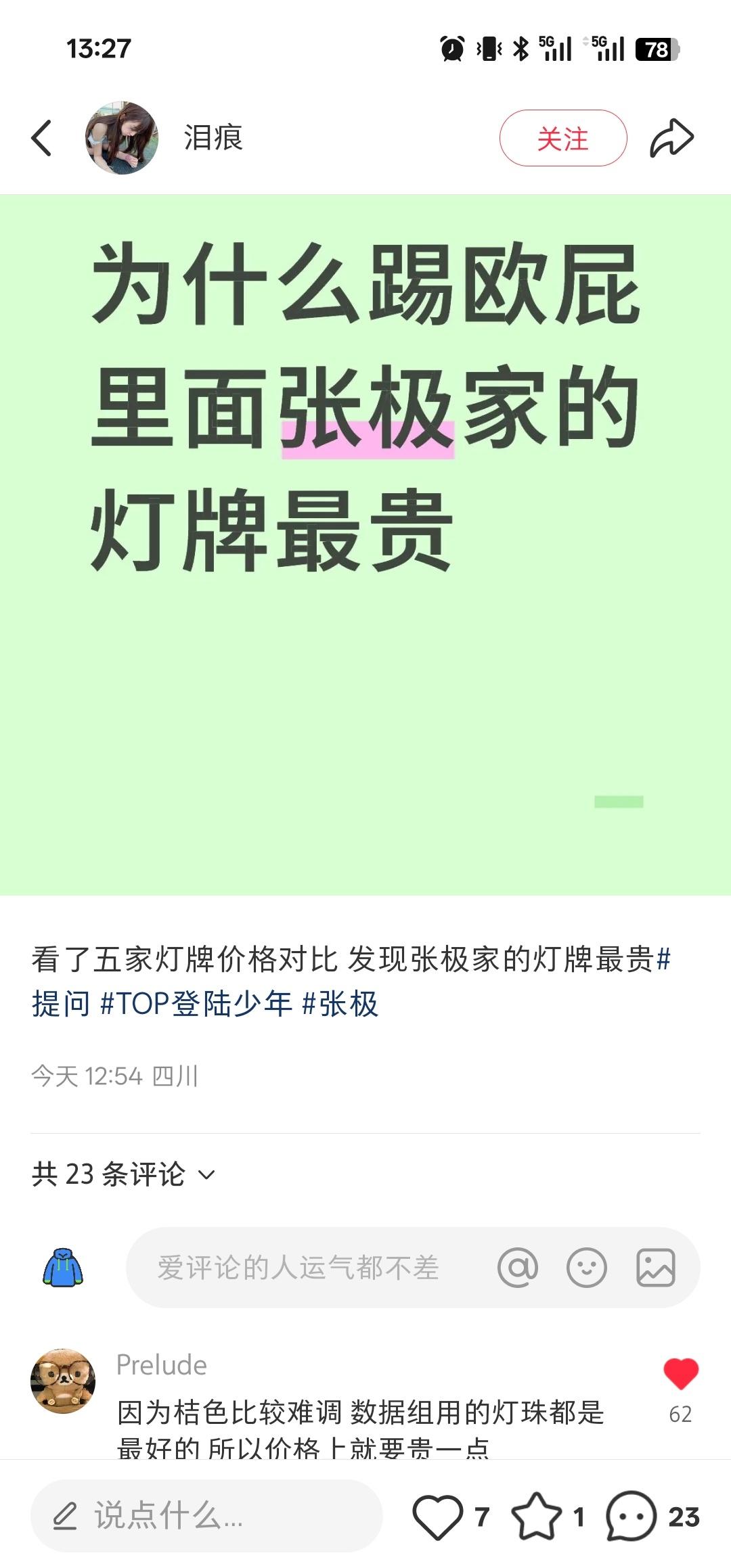Attach a picture to the comment
The height and width of the screenshot is (1568, 731).
click(656, 1268)
